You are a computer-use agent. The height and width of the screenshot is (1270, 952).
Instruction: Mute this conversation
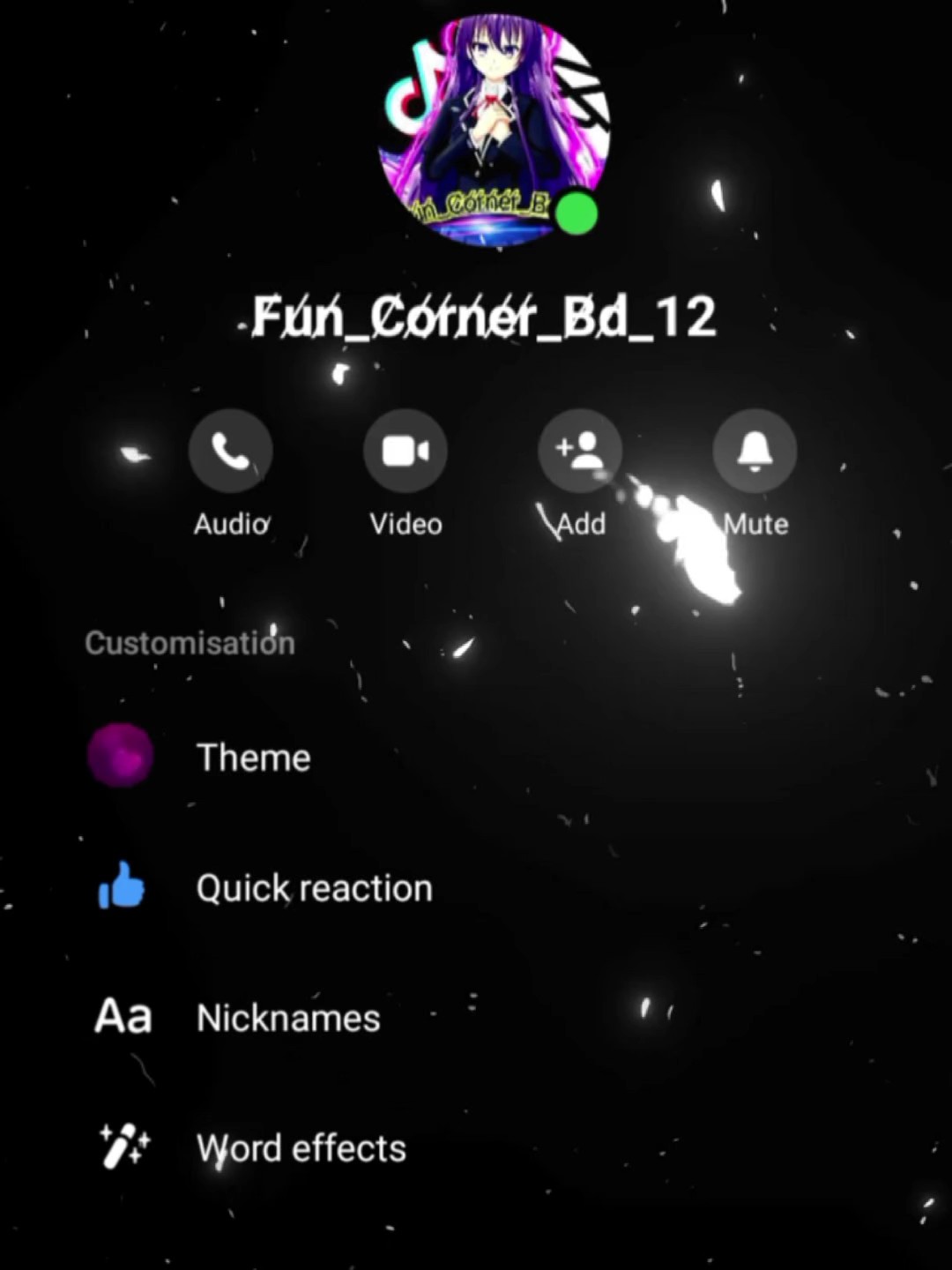pyautogui.click(x=755, y=452)
